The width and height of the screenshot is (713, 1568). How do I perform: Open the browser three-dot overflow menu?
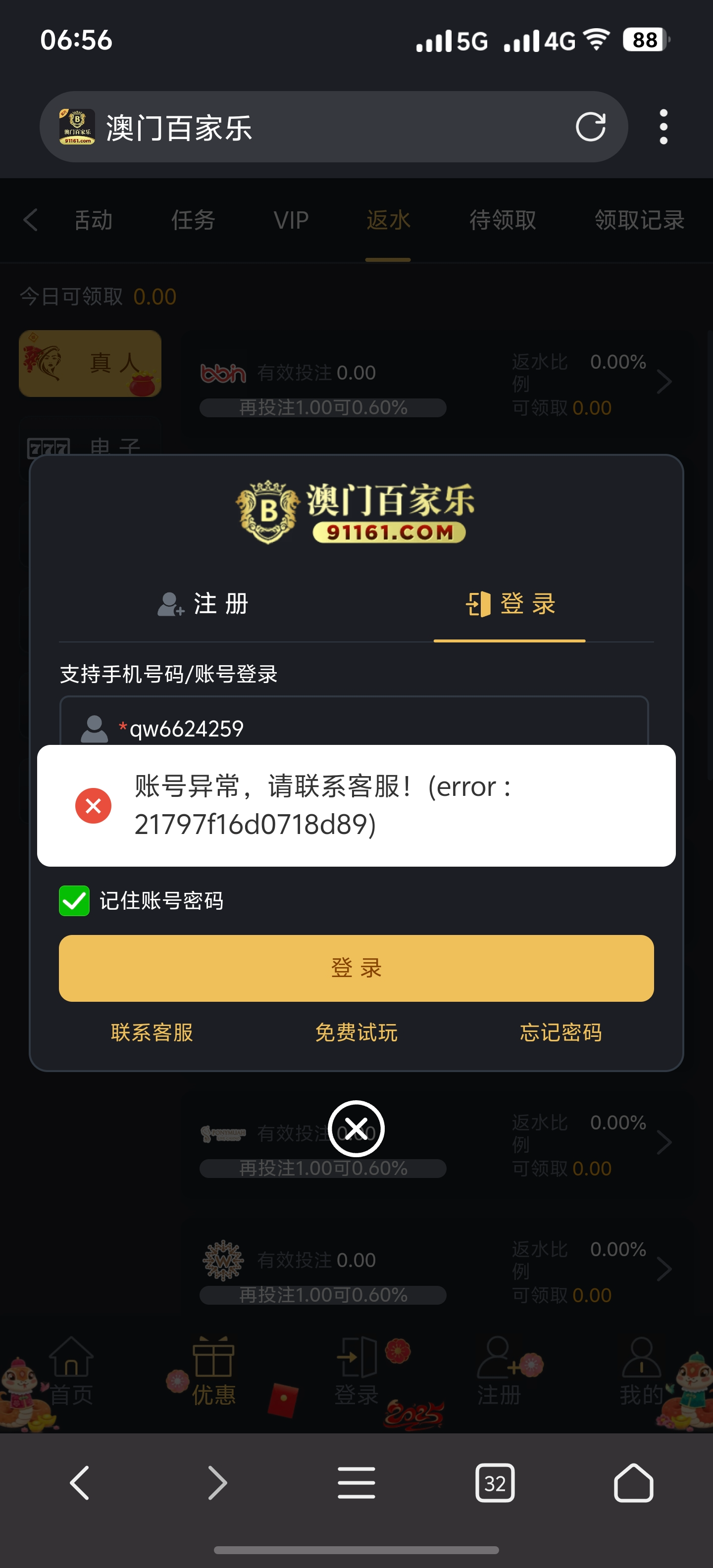[x=662, y=127]
